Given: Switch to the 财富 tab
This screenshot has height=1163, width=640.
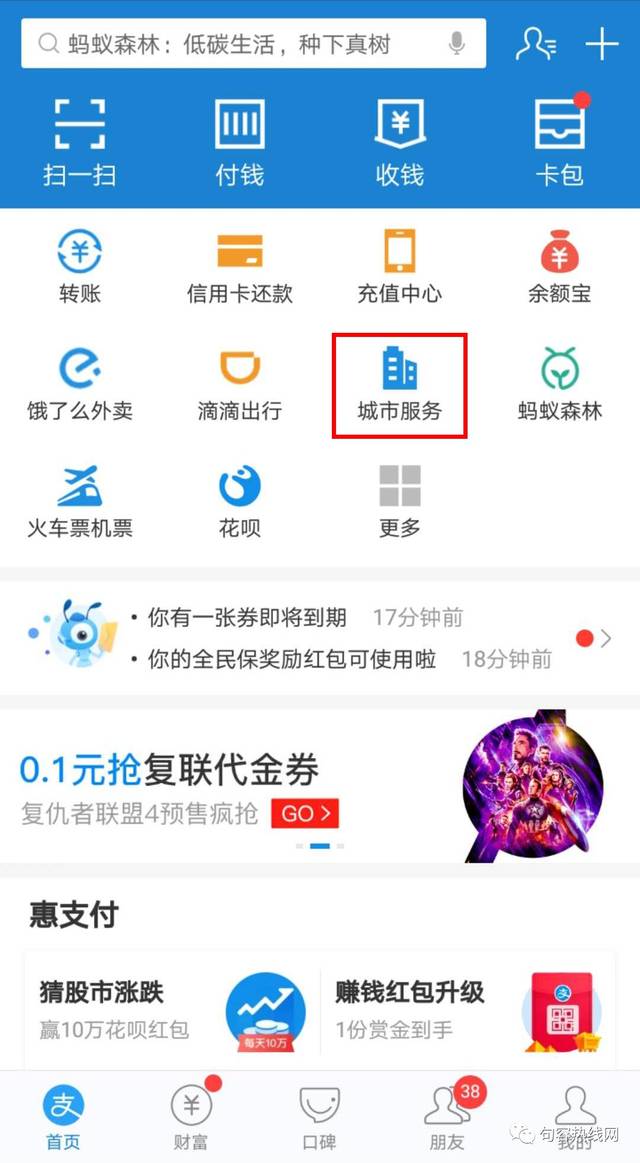Looking at the screenshot, I should 190,1116.
